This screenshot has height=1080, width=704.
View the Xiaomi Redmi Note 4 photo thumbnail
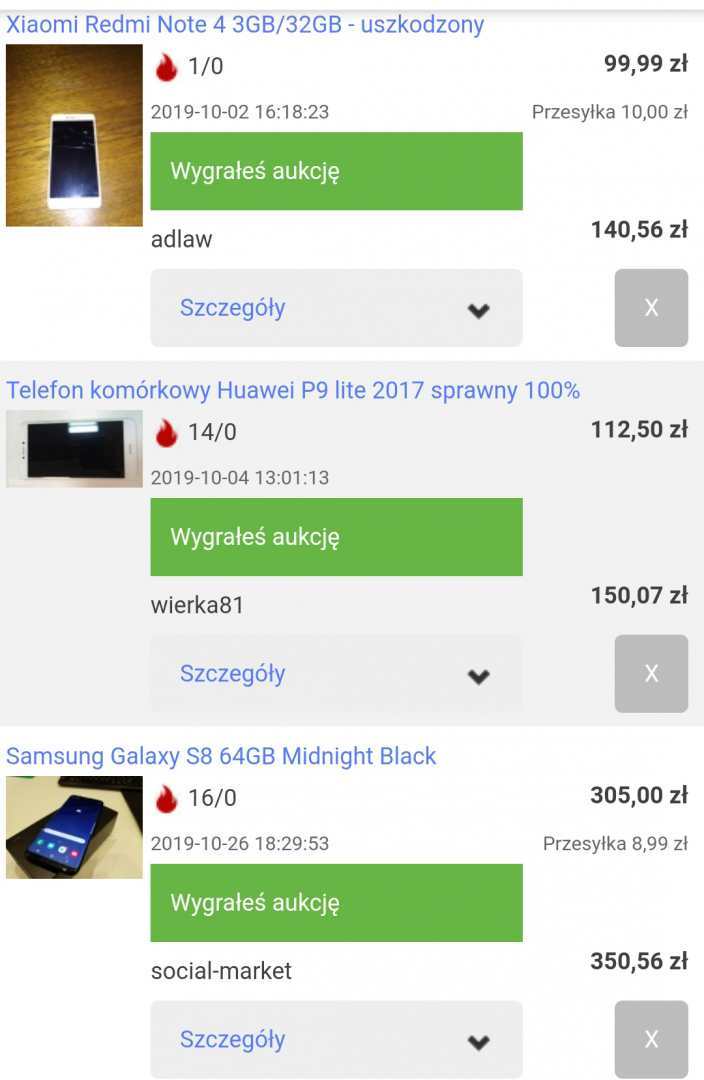[74, 135]
